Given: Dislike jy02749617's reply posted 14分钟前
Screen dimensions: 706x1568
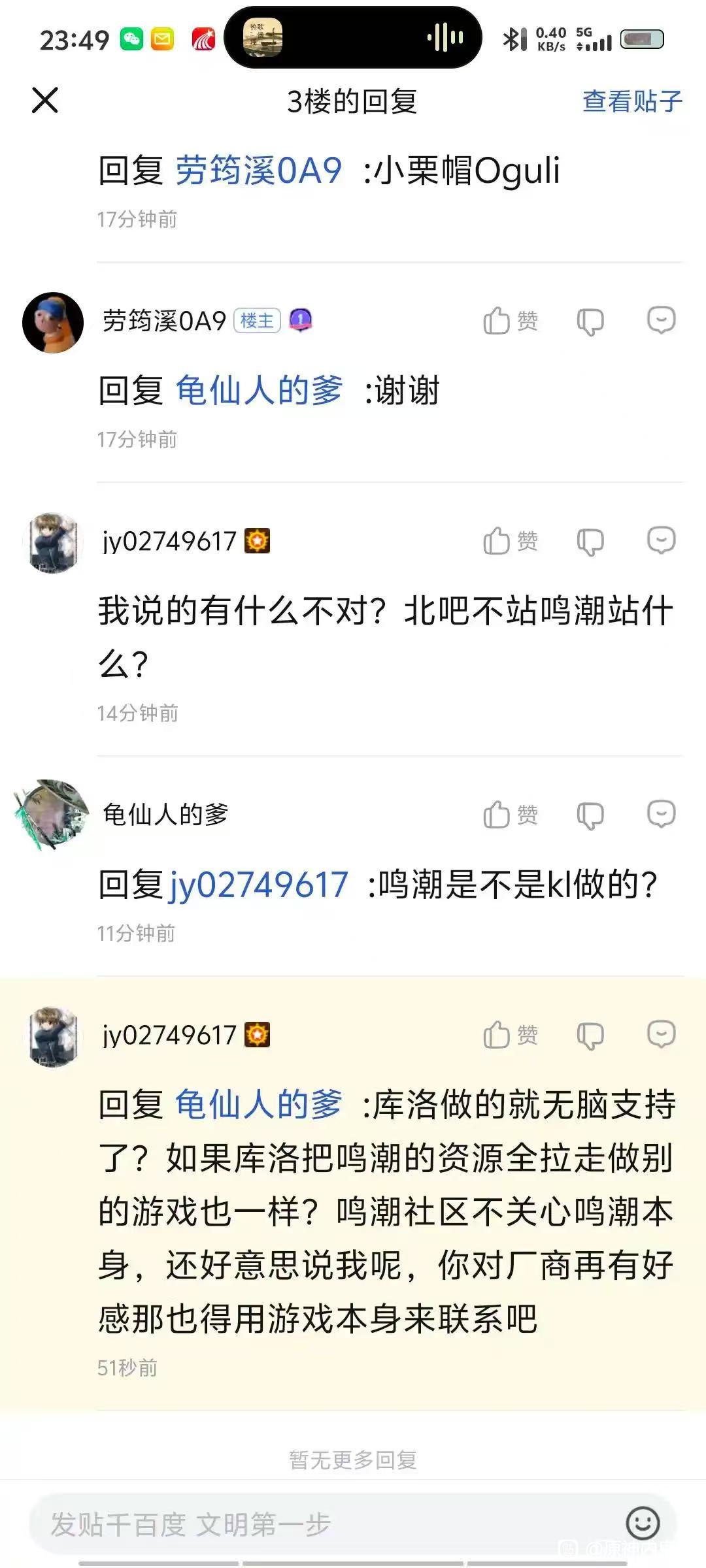Looking at the screenshot, I should point(590,542).
